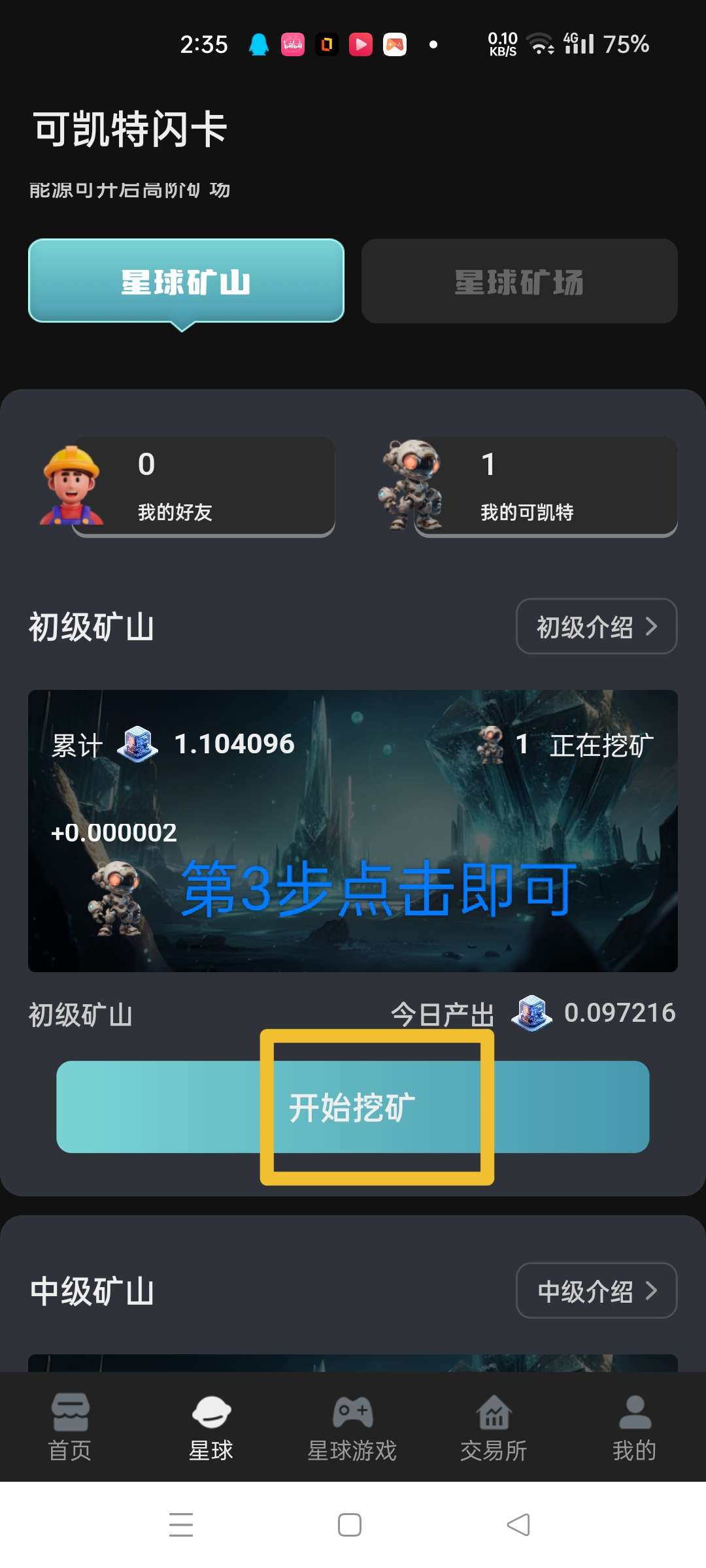Image resolution: width=706 pixels, height=1568 pixels.
Task: Go to the 首页 tab
Action: point(70,1428)
